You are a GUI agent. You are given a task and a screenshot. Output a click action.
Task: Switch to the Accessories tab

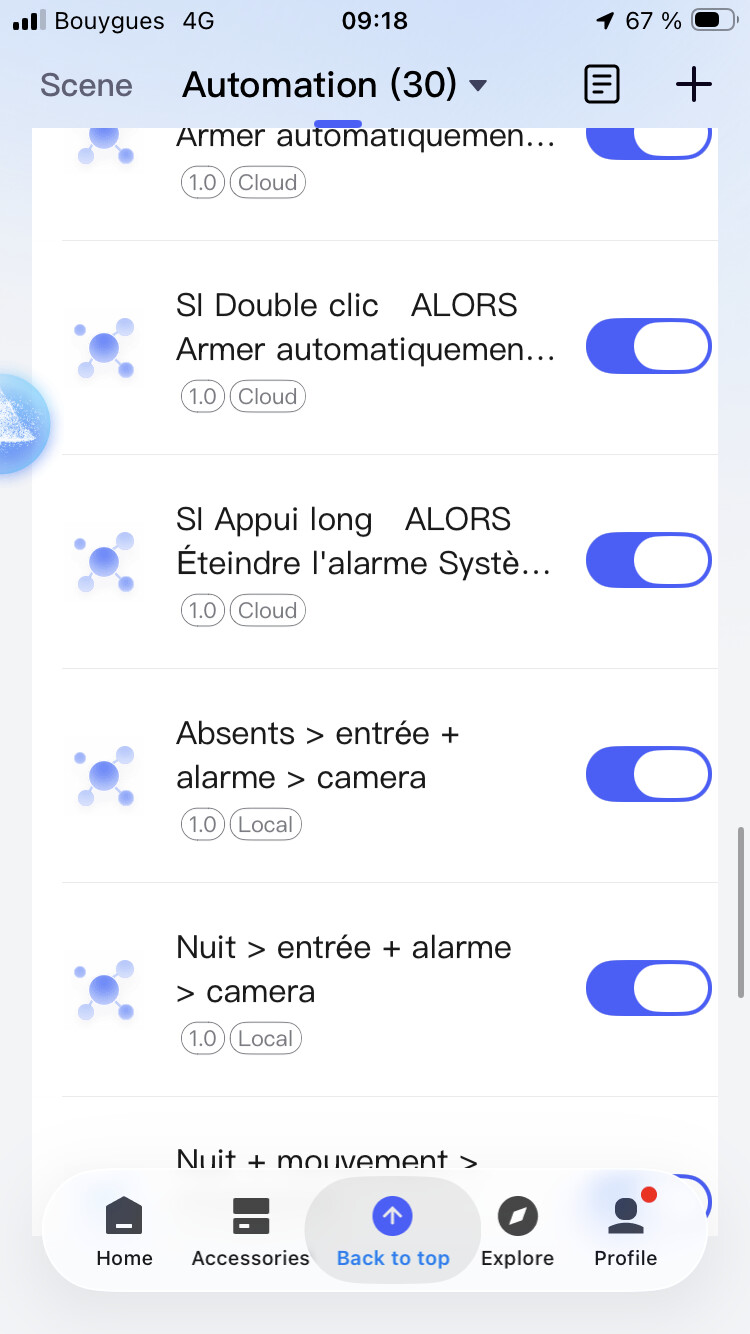(250, 1231)
